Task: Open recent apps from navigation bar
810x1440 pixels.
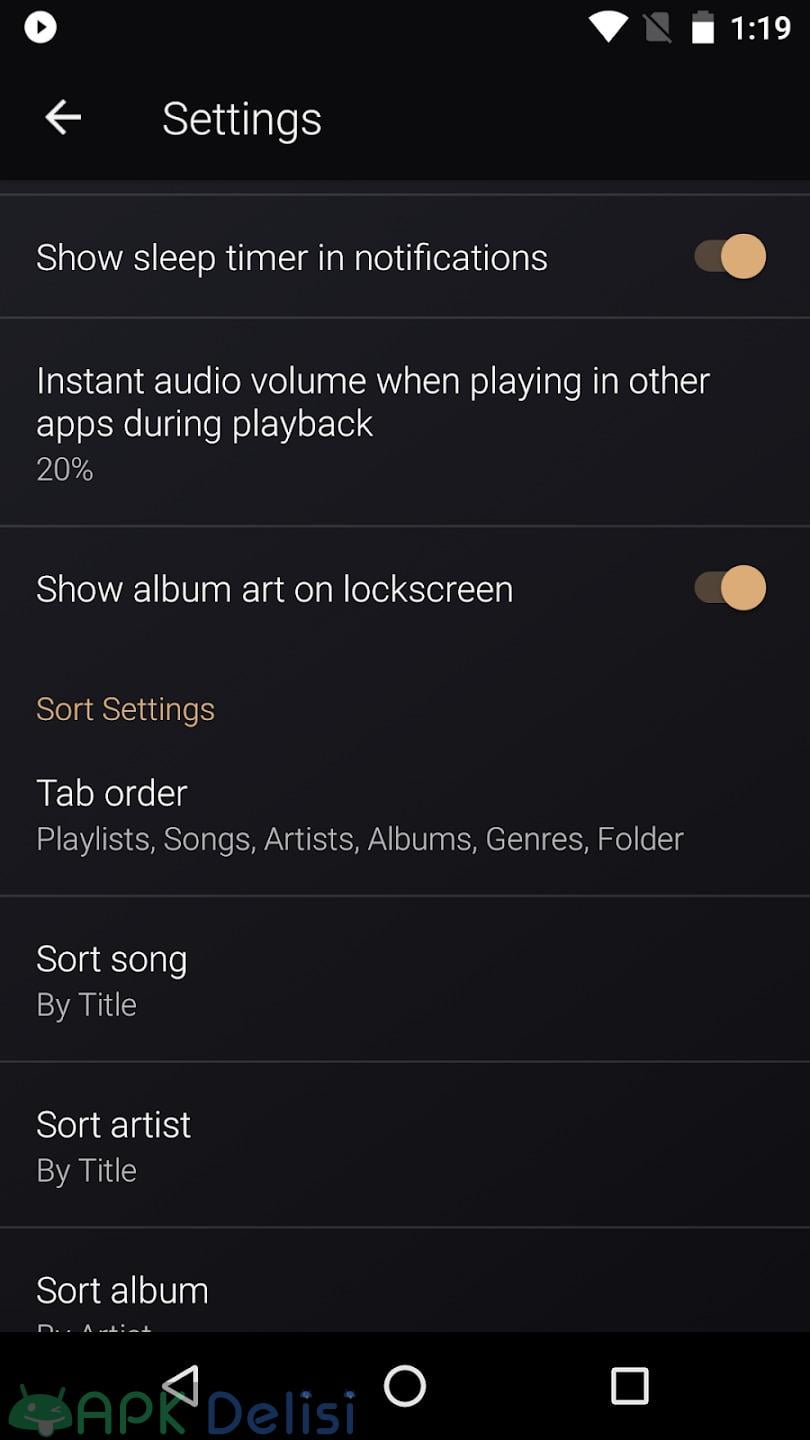Action: point(630,1386)
